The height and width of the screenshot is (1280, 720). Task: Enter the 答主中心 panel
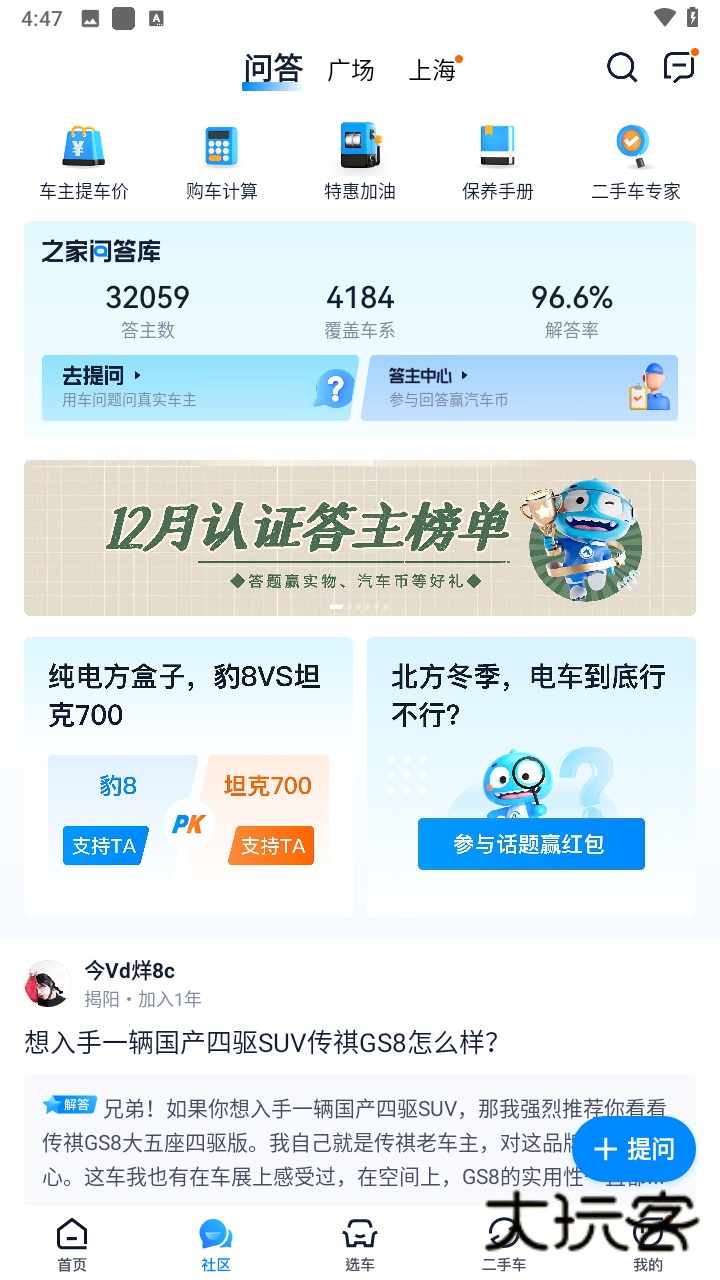[519, 387]
